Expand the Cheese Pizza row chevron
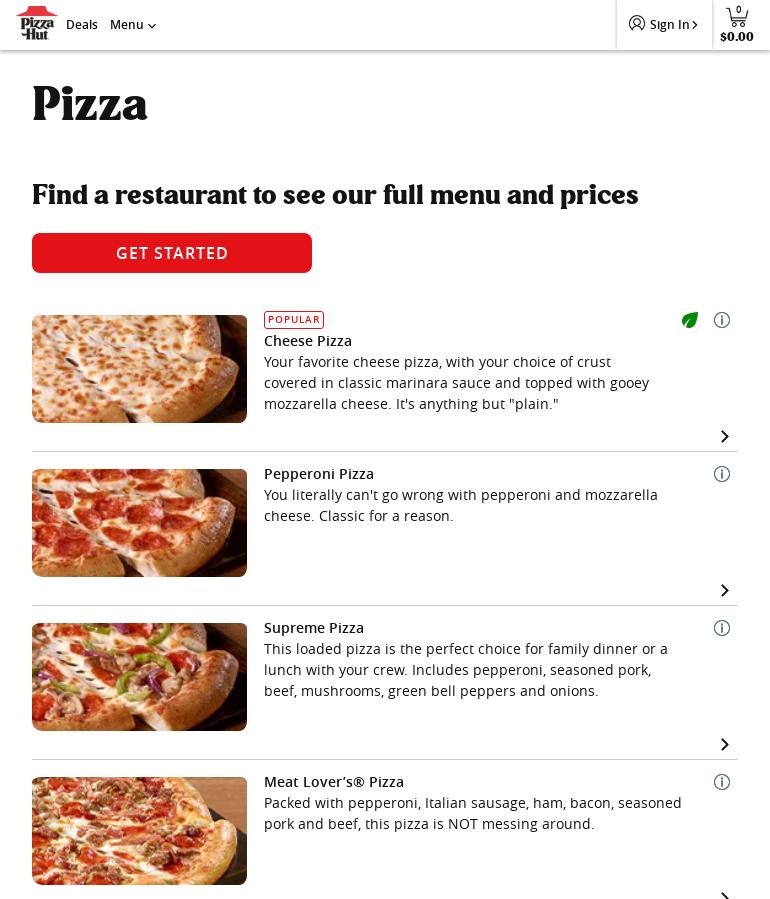 pyautogui.click(x=725, y=436)
